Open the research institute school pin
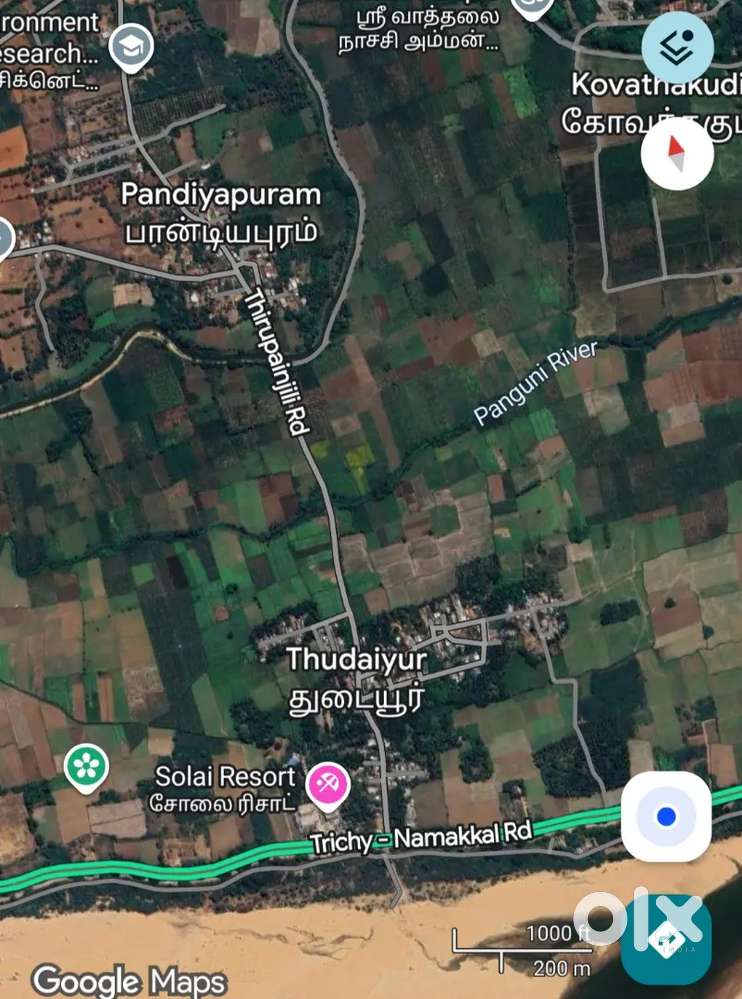Viewport: 742px width, 999px height. [130, 46]
